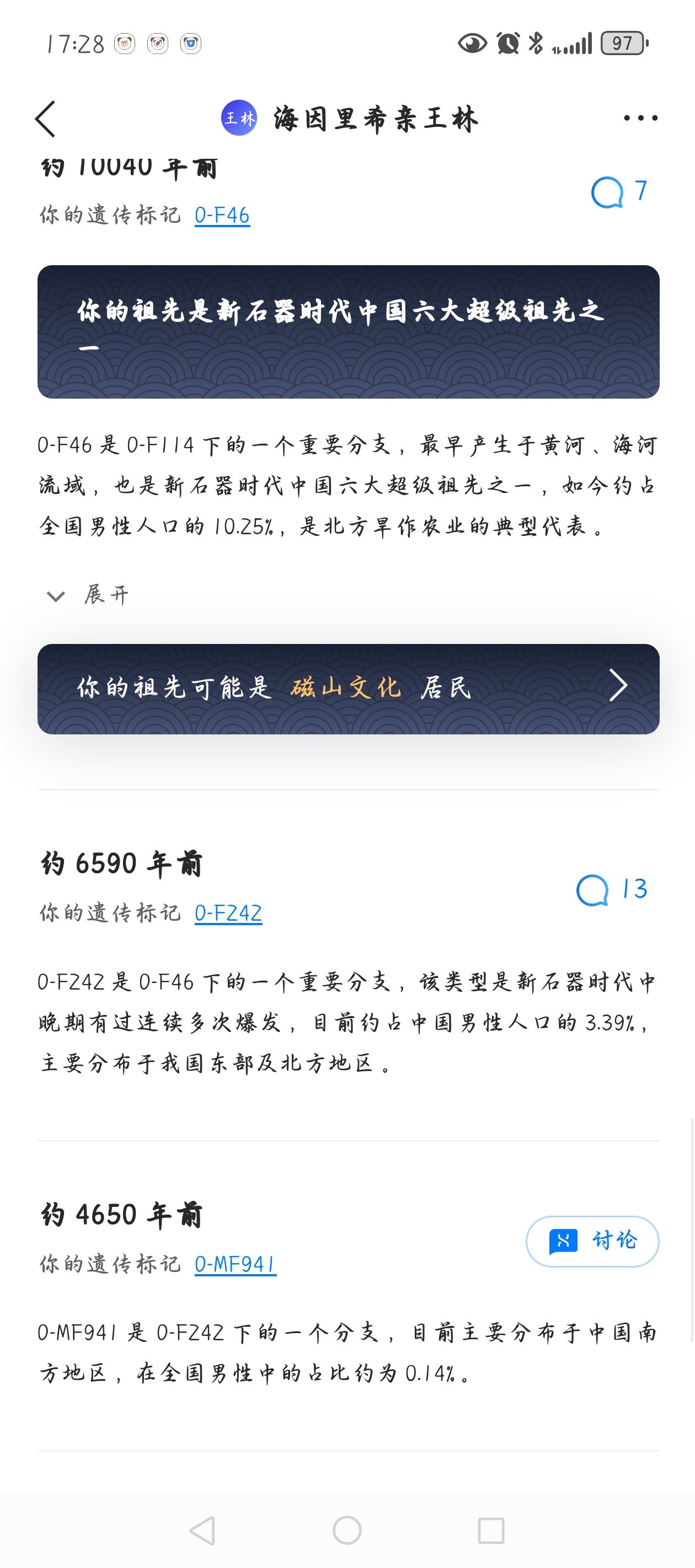The height and width of the screenshot is (1568, 695).
Task: Tap the 讨论 discussion button
Action: 592,1241
